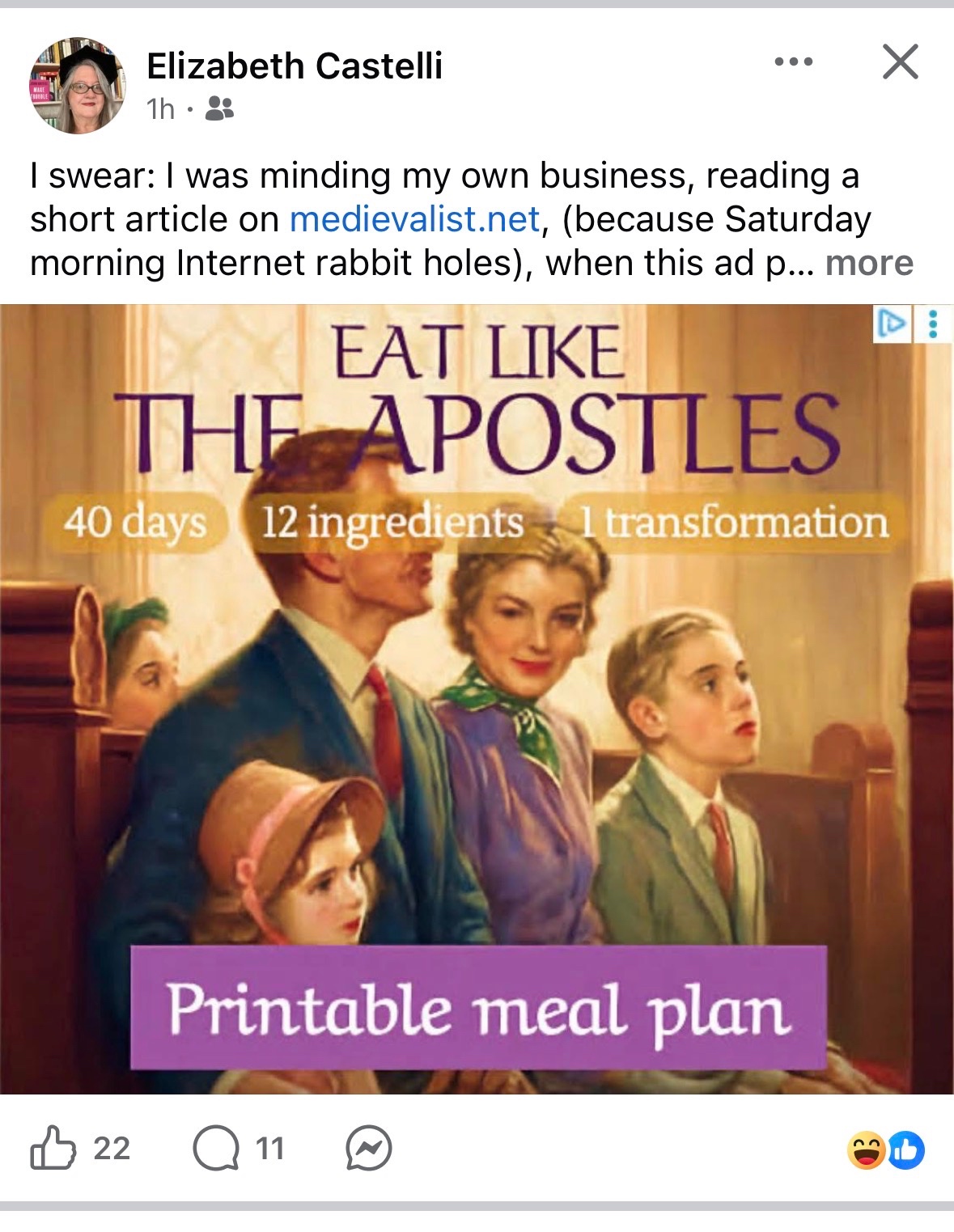The height and width of the screenshot is (1232, 954).
Task: View who reacted to the post
Action: pos(885,1149)
